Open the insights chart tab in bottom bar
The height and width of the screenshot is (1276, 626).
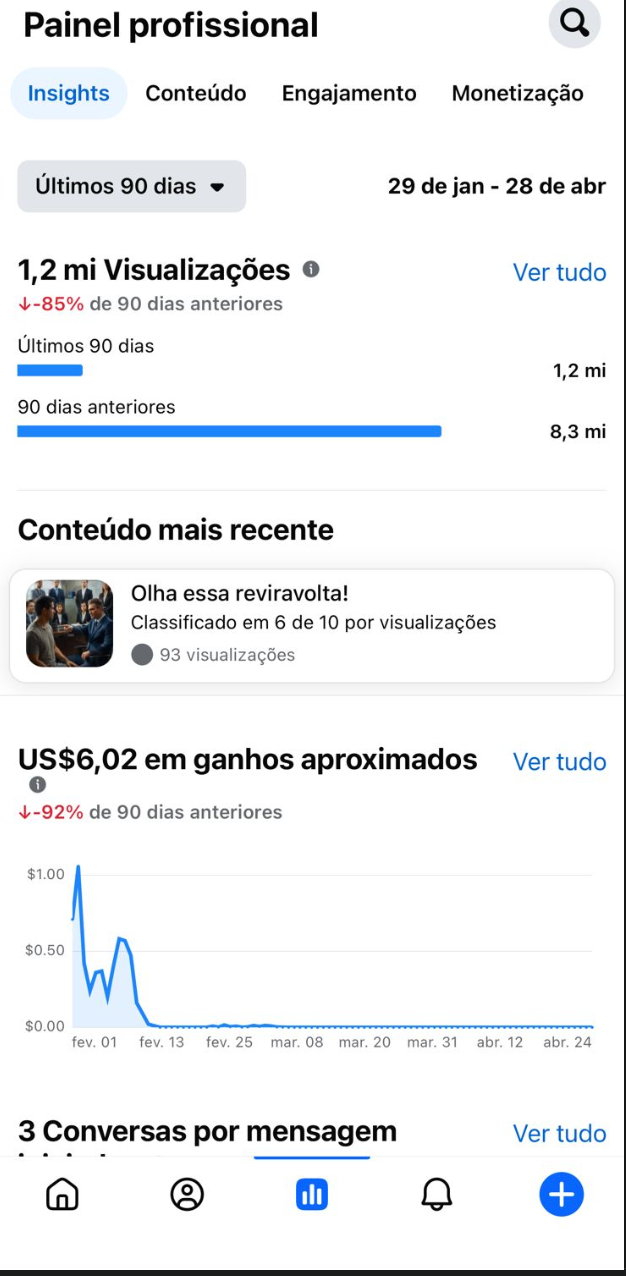pyautogui.click(x=312, y=1194)
